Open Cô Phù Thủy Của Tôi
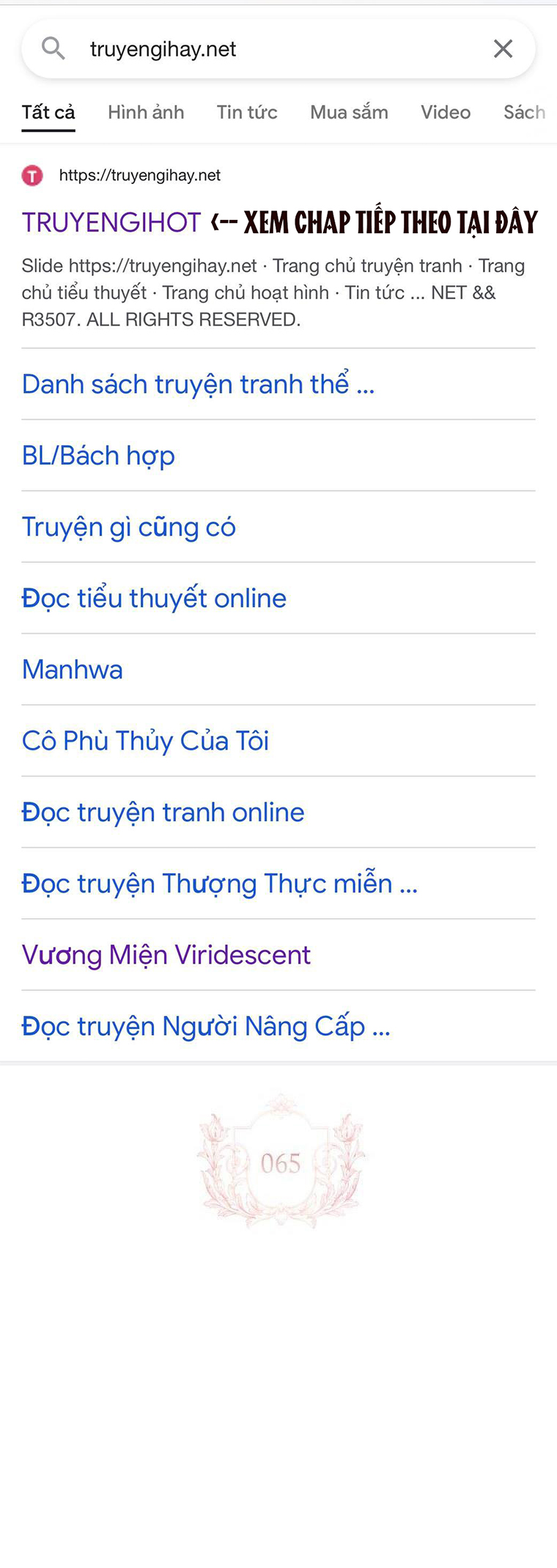The image size is (557, 1568). (145, 741)
